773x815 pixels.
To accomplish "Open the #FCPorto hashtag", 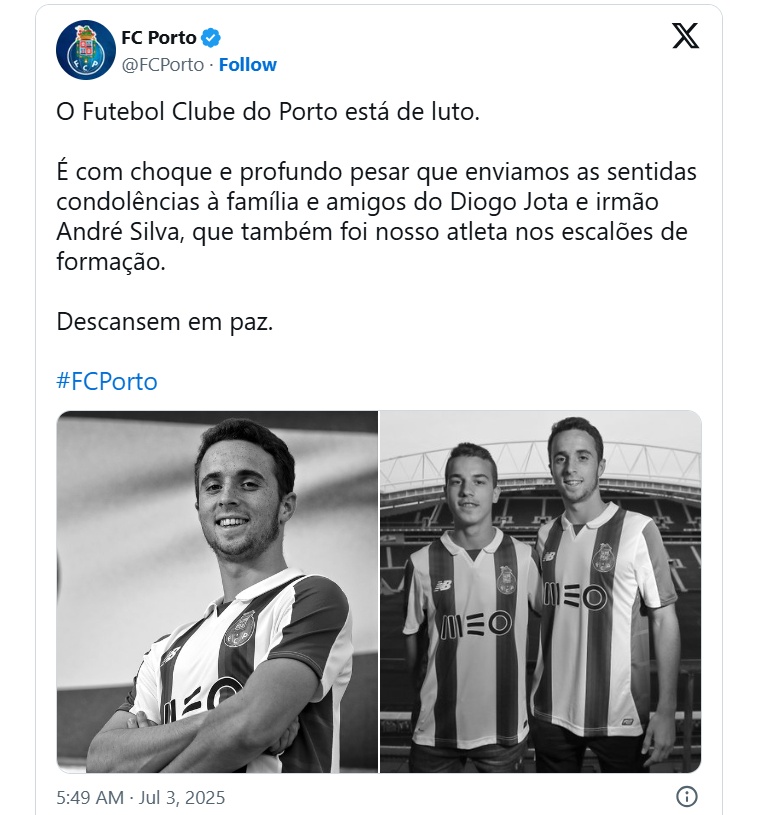I will [x=107, y=381].
